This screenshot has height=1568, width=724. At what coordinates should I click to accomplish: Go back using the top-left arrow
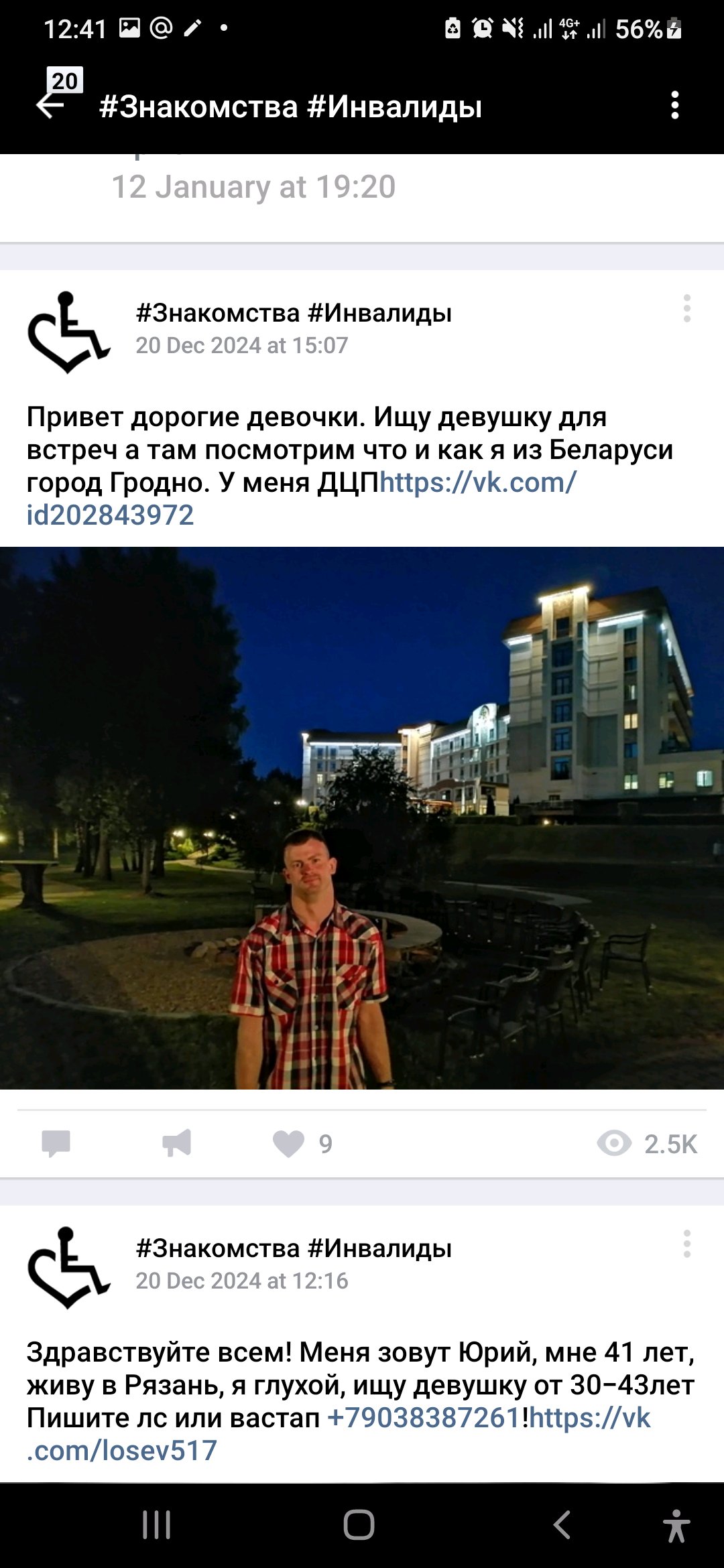(50, 105)
